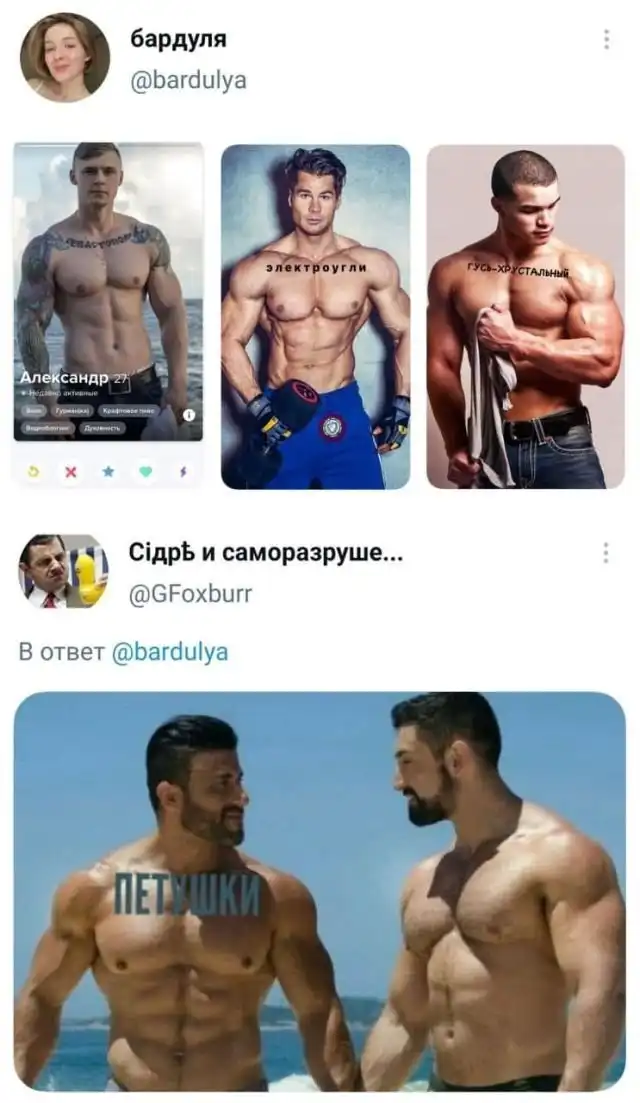
Task: View бардуля's profile picture
Action: (x=64, y=57)
